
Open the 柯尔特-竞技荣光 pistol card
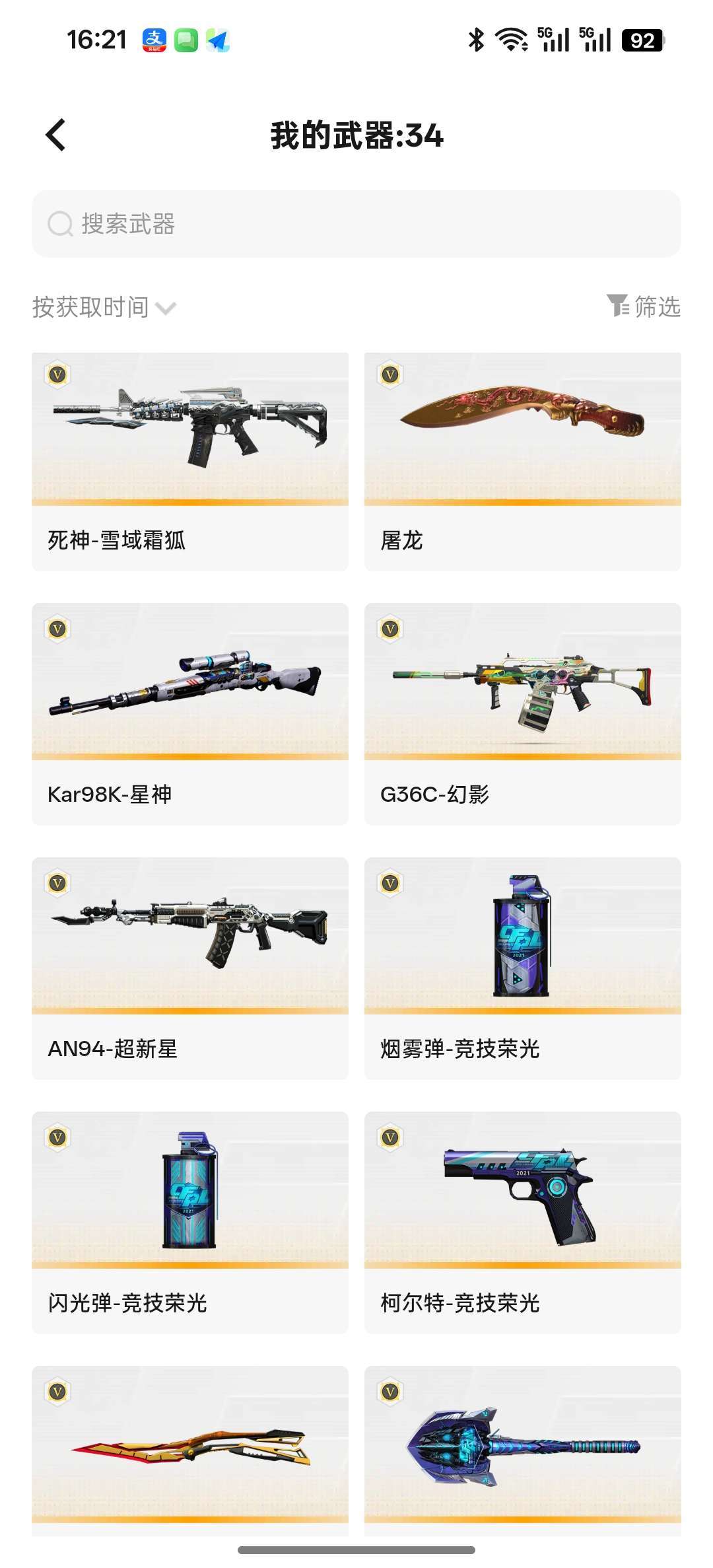[x=522, y=1222]
